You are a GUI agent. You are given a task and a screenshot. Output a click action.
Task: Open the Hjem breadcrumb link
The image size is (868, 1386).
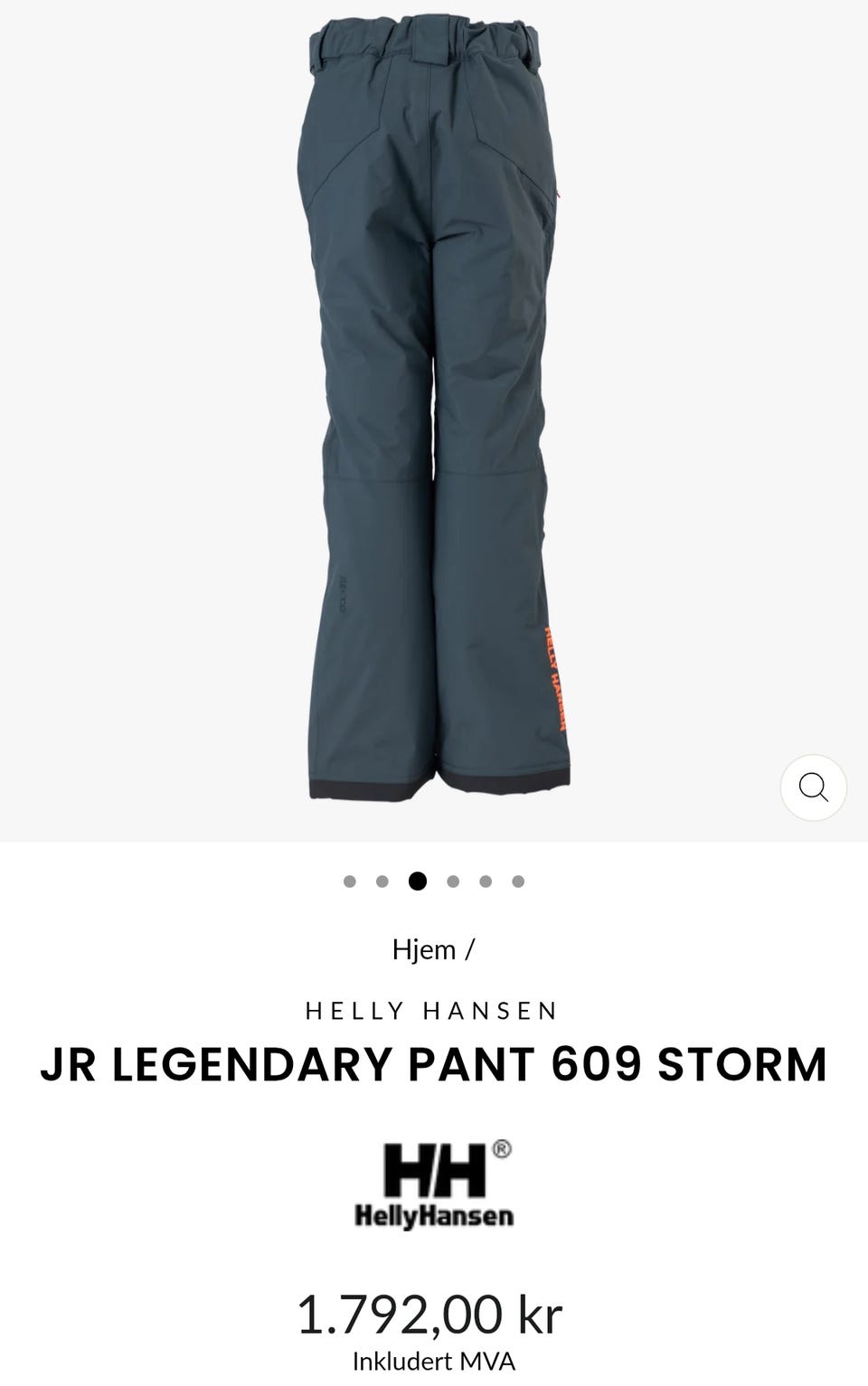click(424, 949)
